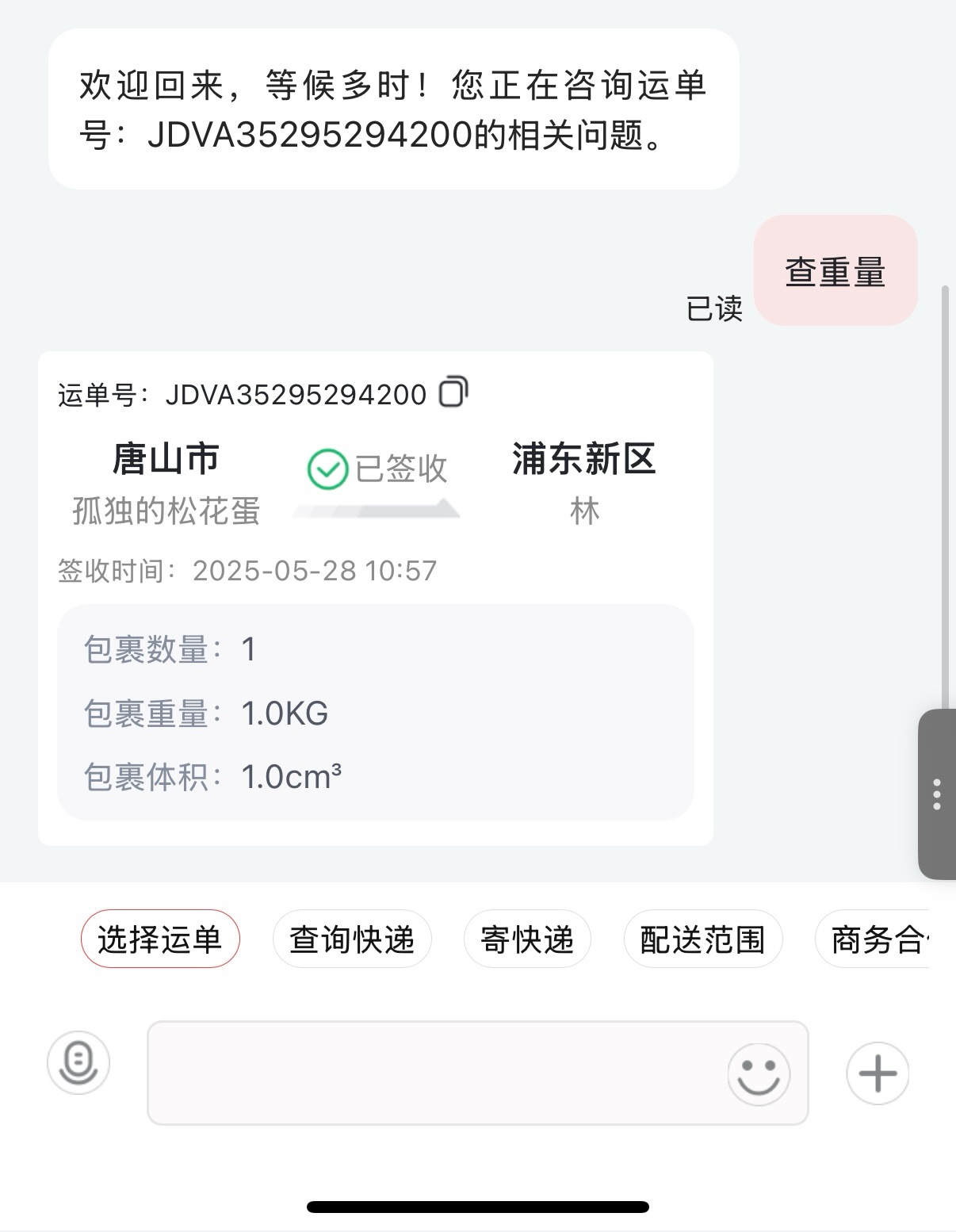
Task: Switch to voice input microphone
Action: click(78, 1062)
